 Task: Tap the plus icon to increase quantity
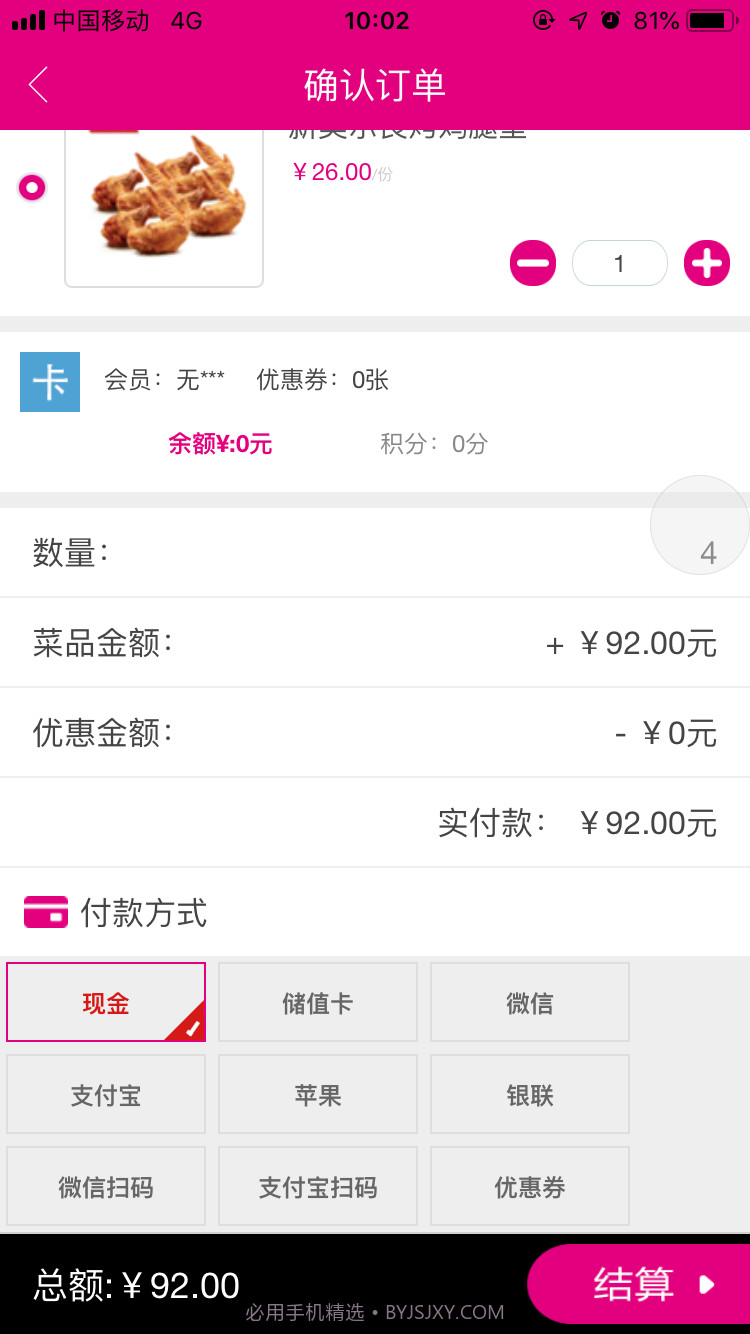707,263
